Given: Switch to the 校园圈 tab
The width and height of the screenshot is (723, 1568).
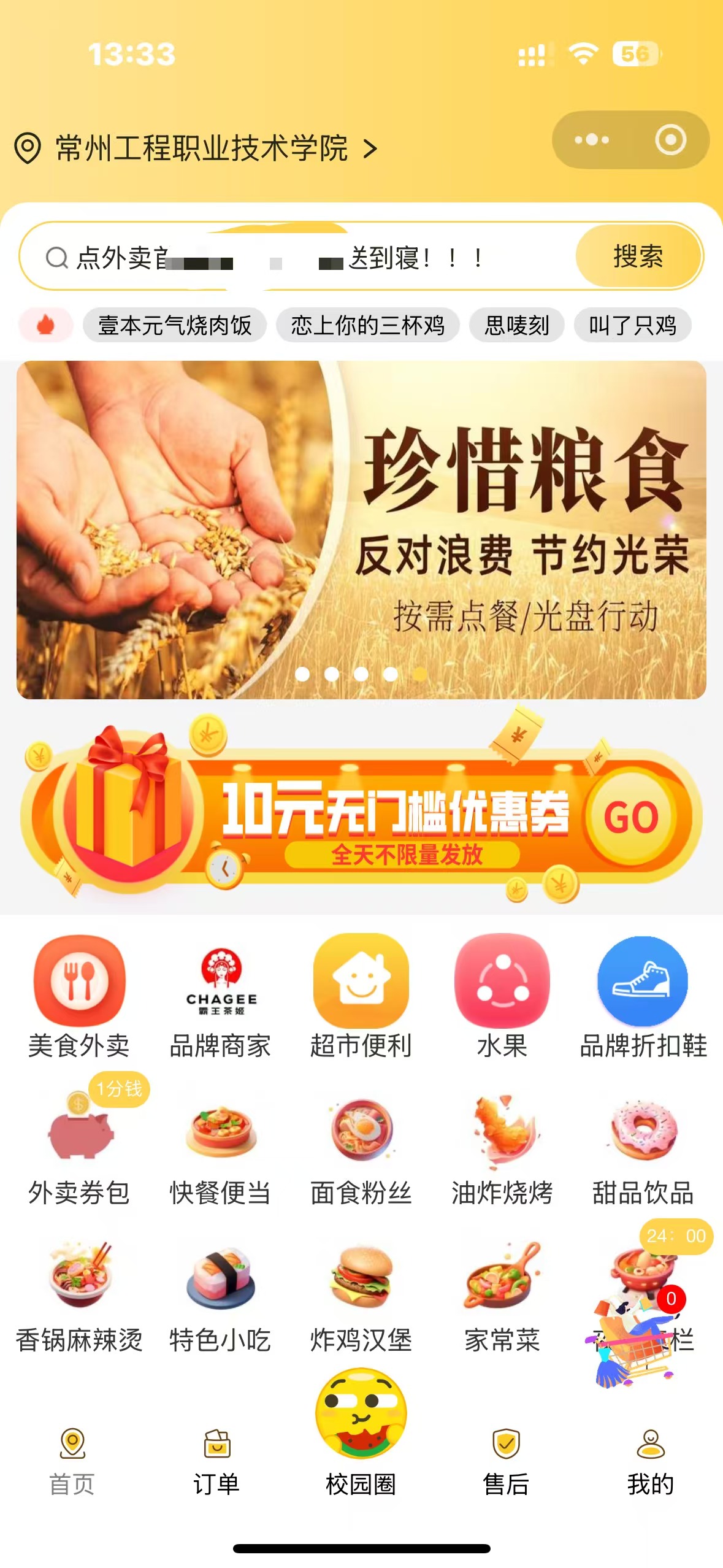Looking at the screenshot, I should coord(361,1435).
